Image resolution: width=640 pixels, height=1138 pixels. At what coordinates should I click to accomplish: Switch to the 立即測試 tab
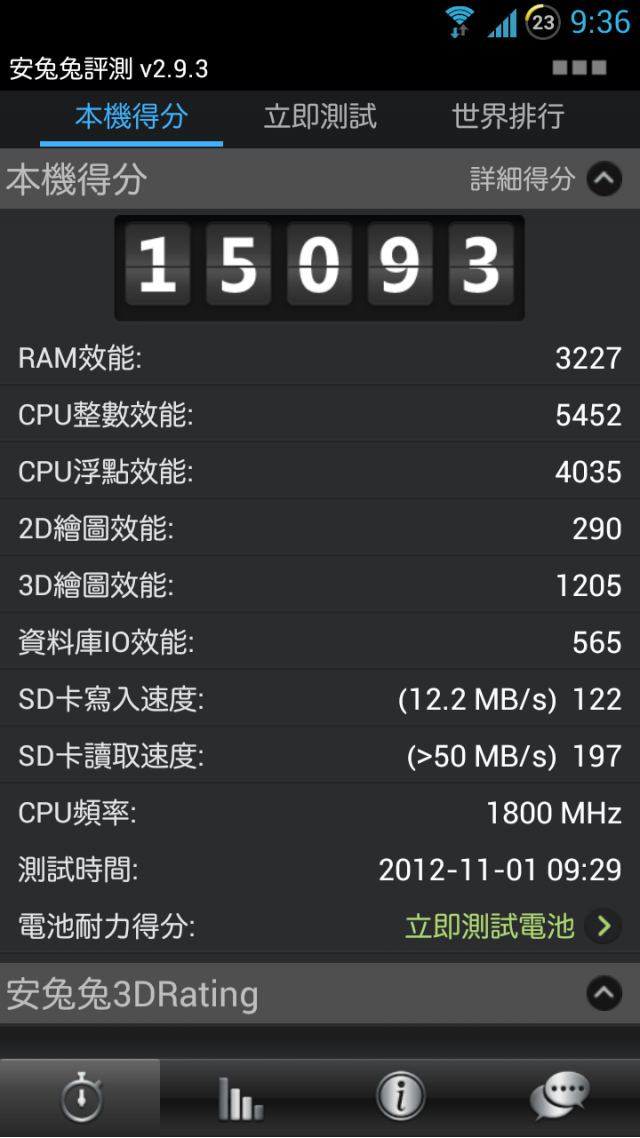(320, 117)
